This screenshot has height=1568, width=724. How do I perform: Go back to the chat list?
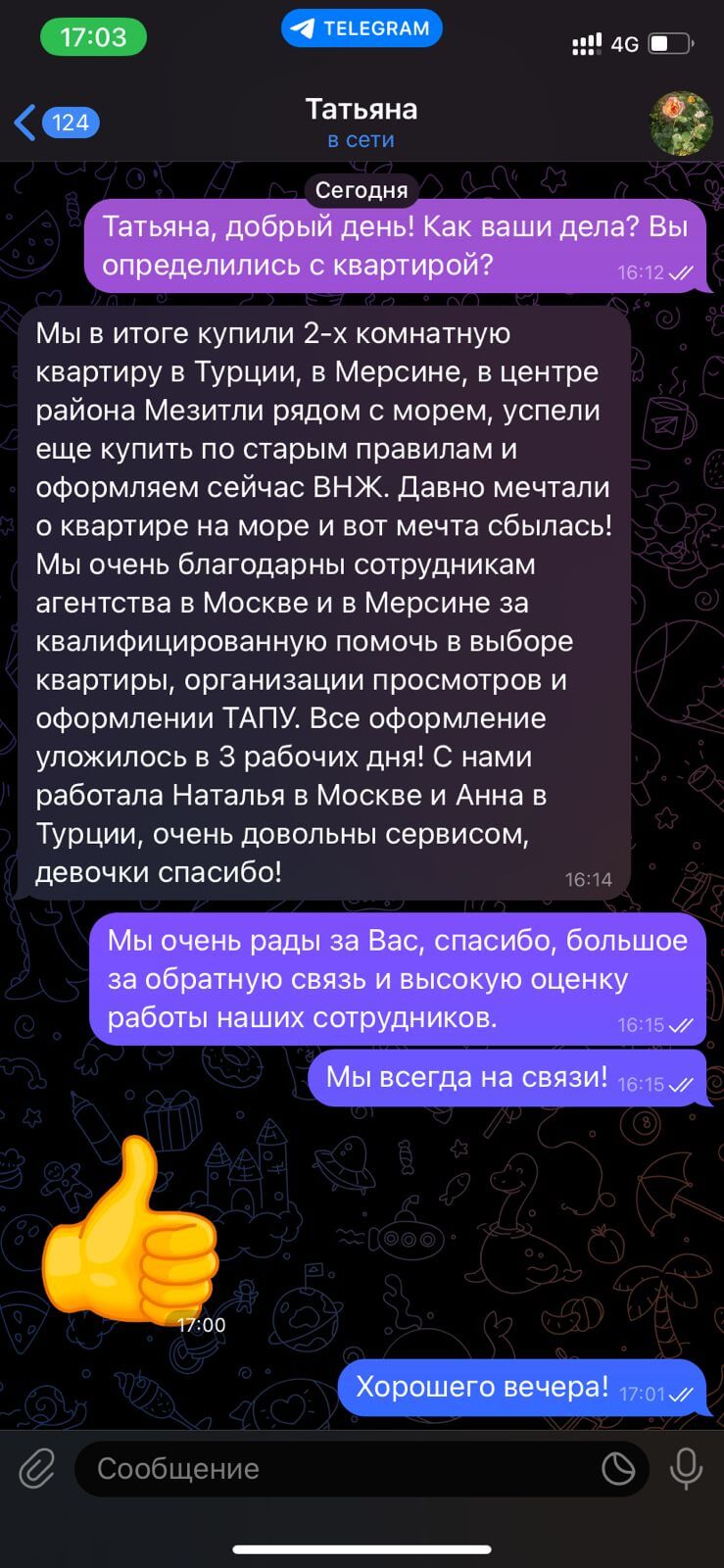(54, 122)
